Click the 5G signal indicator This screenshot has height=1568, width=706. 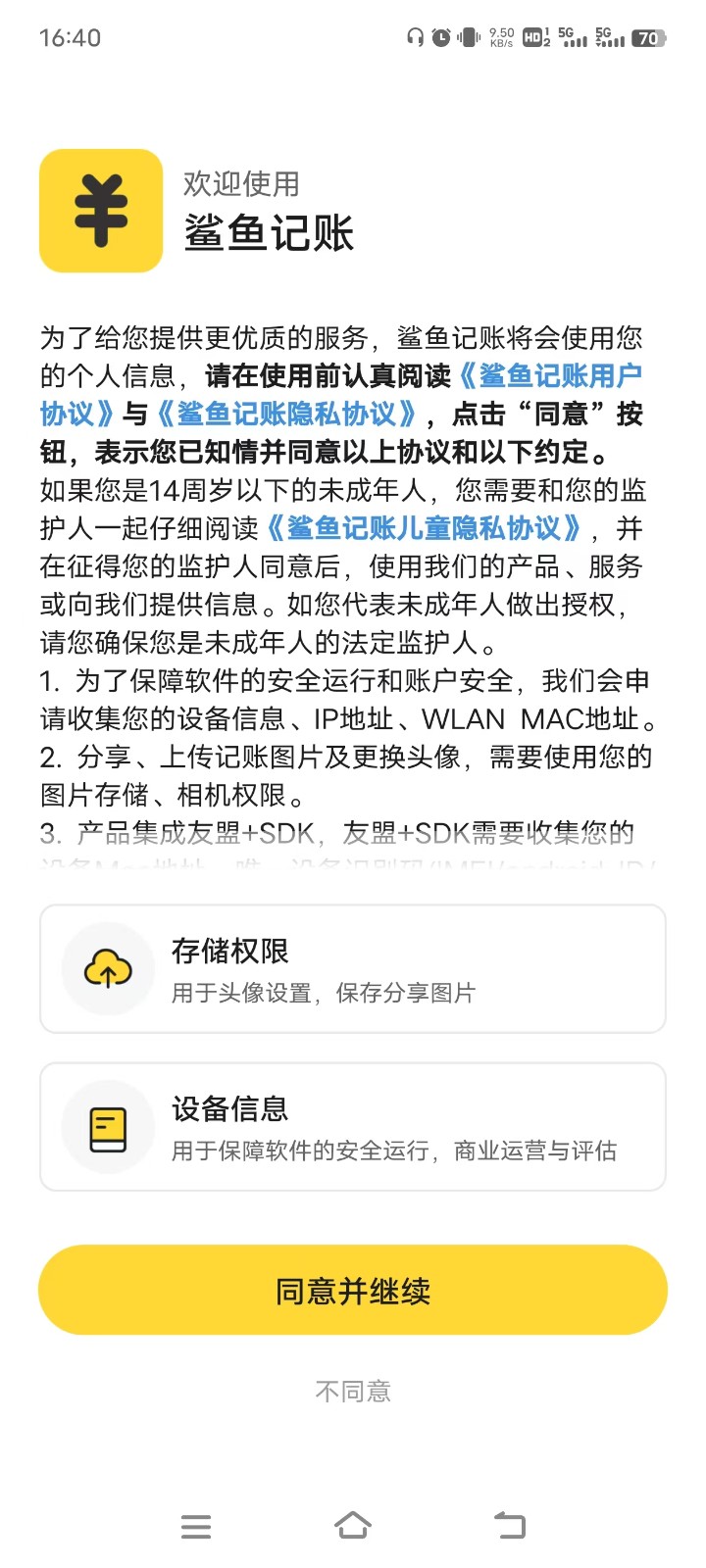573,37
